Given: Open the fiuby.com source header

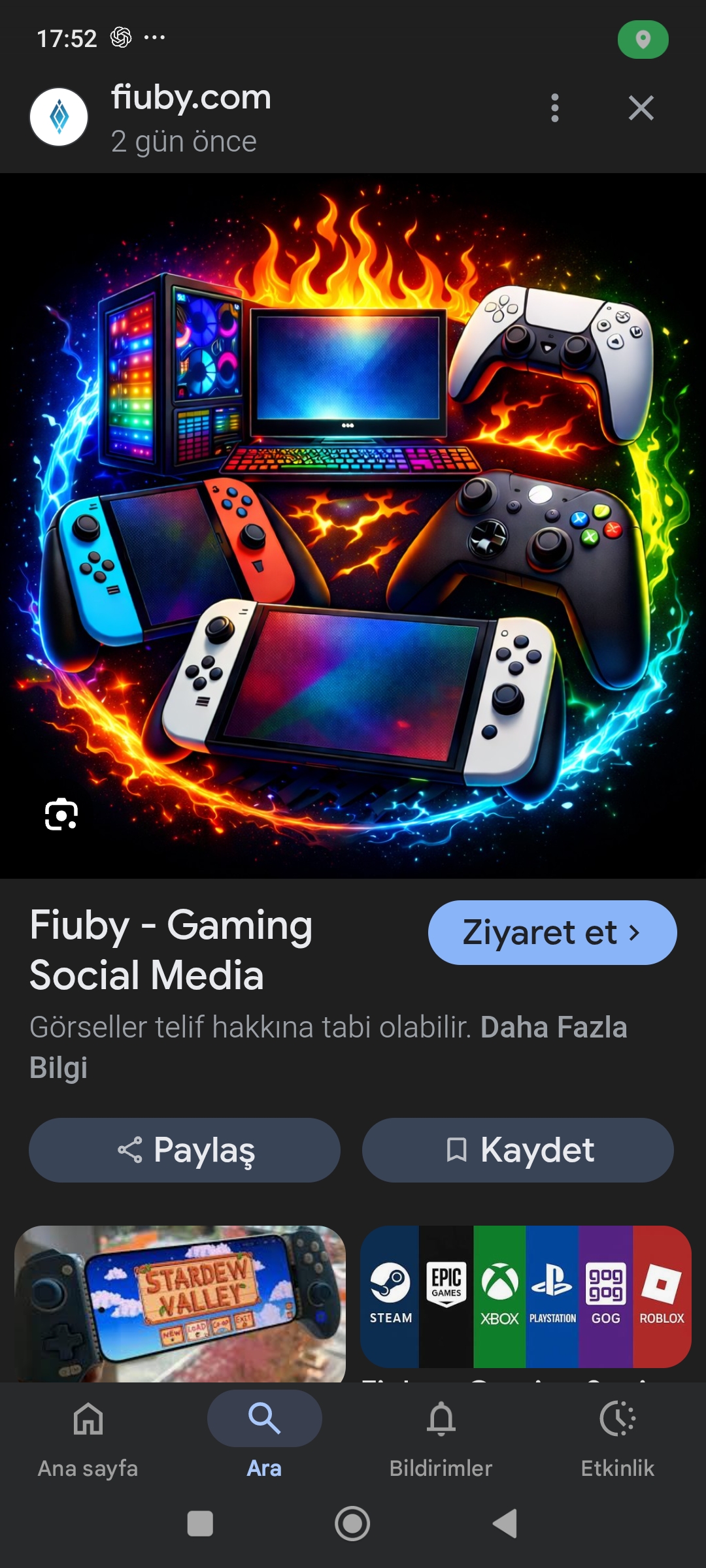Looking at the screenshot, I should pyautogui.click(x=190, y=118).
